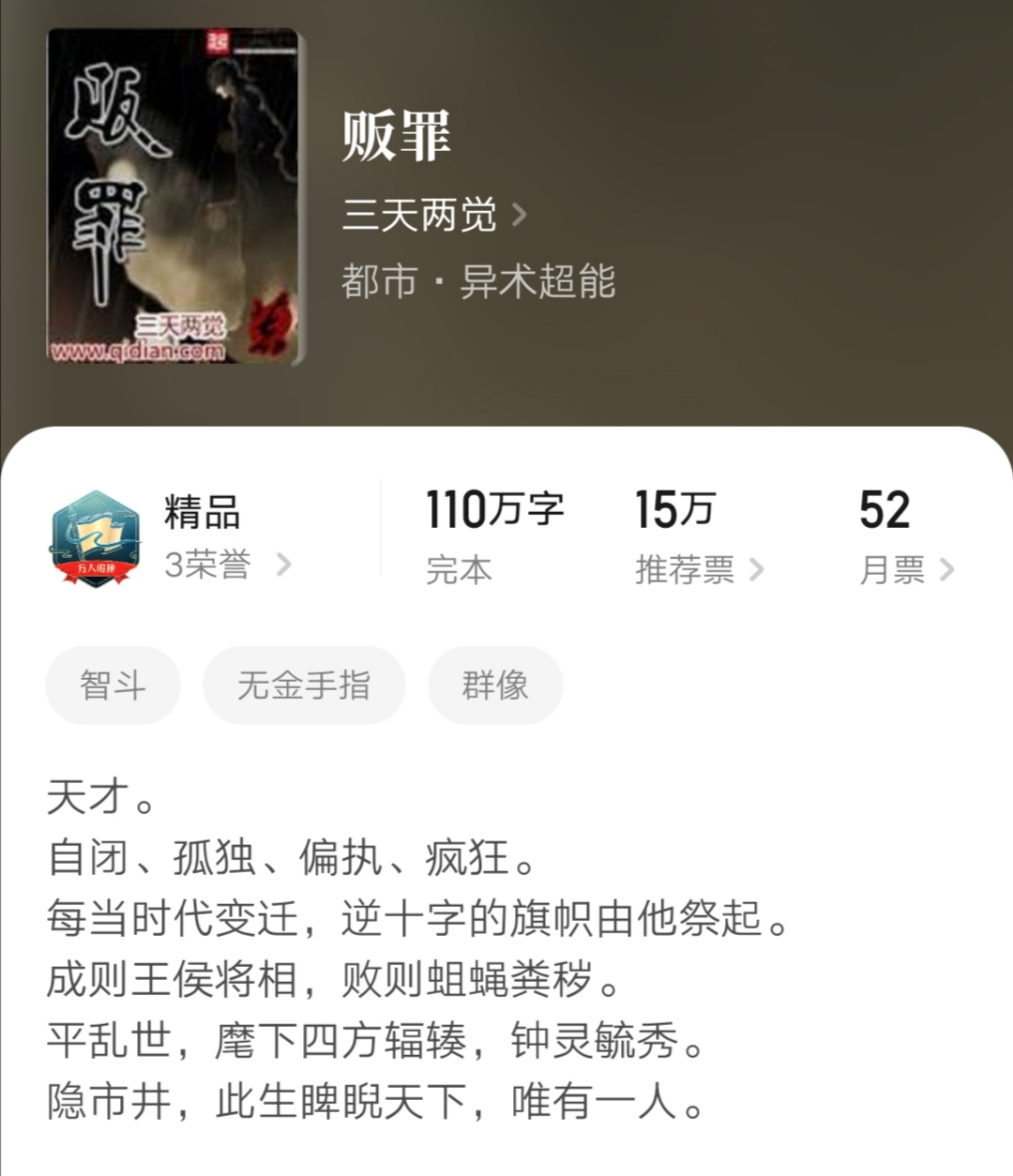Image resolution: width=1013 pixels, height=1176 pixels.
Task: Open the 推荐票 recommendation votes page
Action: 699,569
